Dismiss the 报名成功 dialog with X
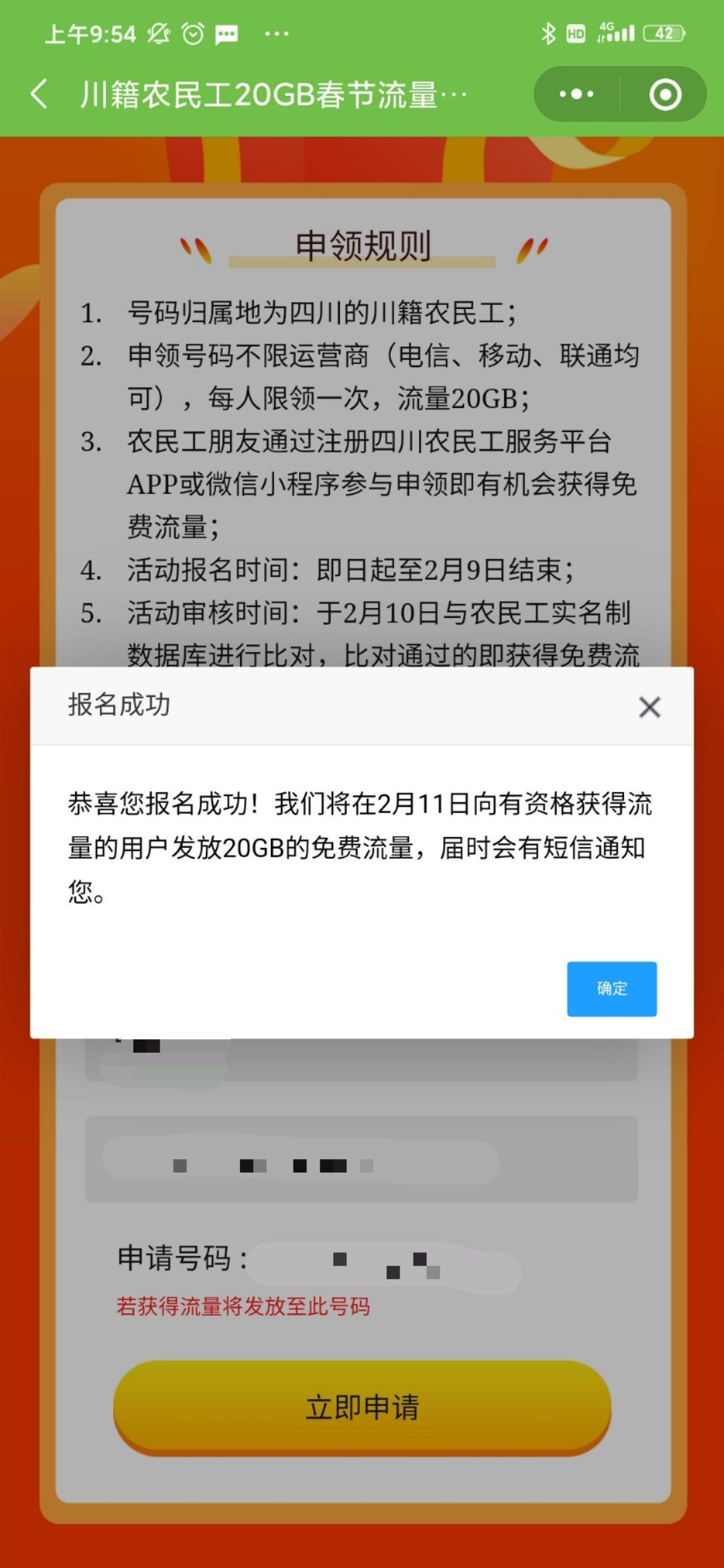Image resolution: width=724 pixels, height=1568 pixels. [x=649, y=707]
